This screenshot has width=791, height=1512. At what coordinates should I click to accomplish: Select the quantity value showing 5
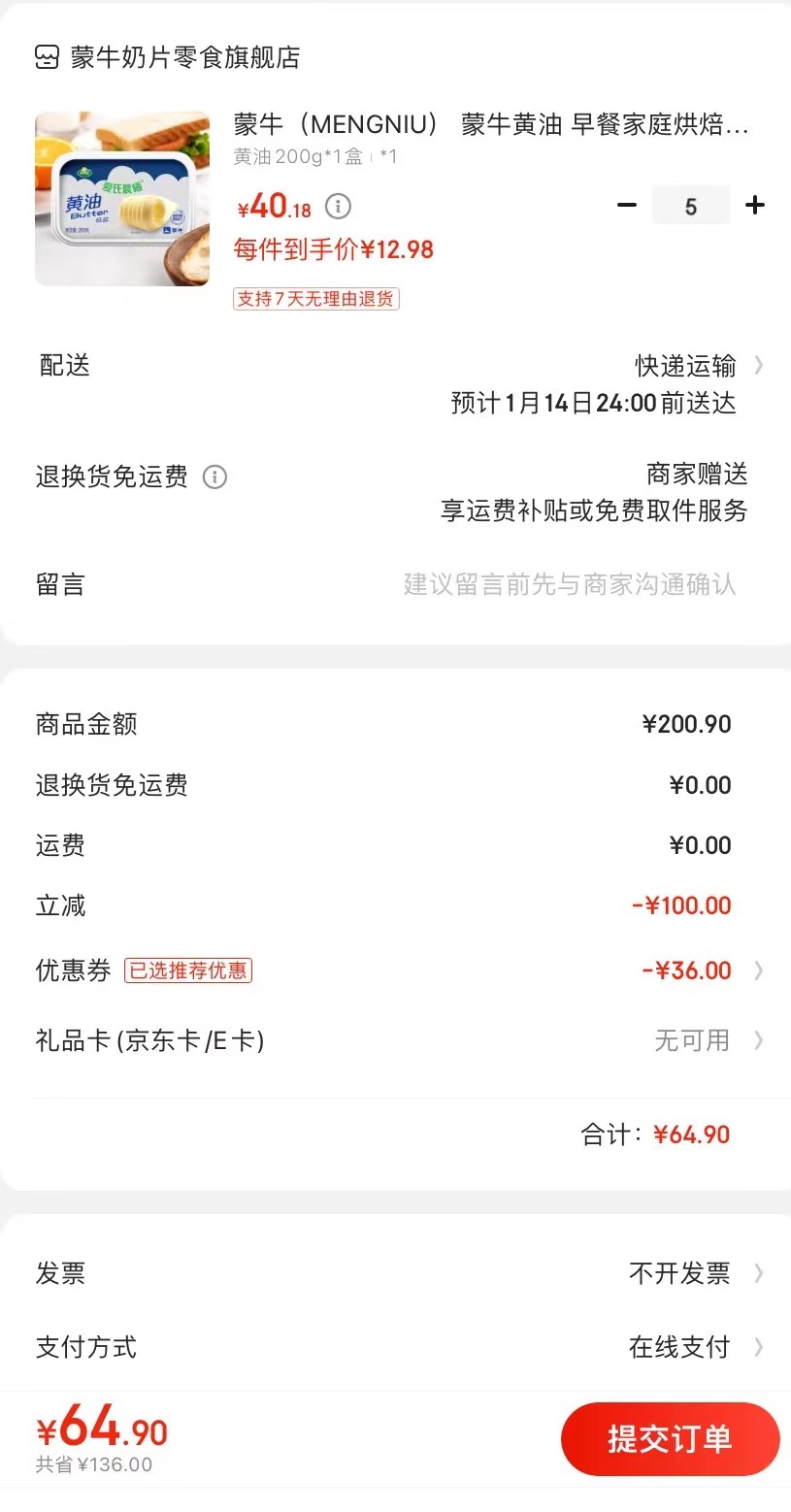tap(691, 205)
